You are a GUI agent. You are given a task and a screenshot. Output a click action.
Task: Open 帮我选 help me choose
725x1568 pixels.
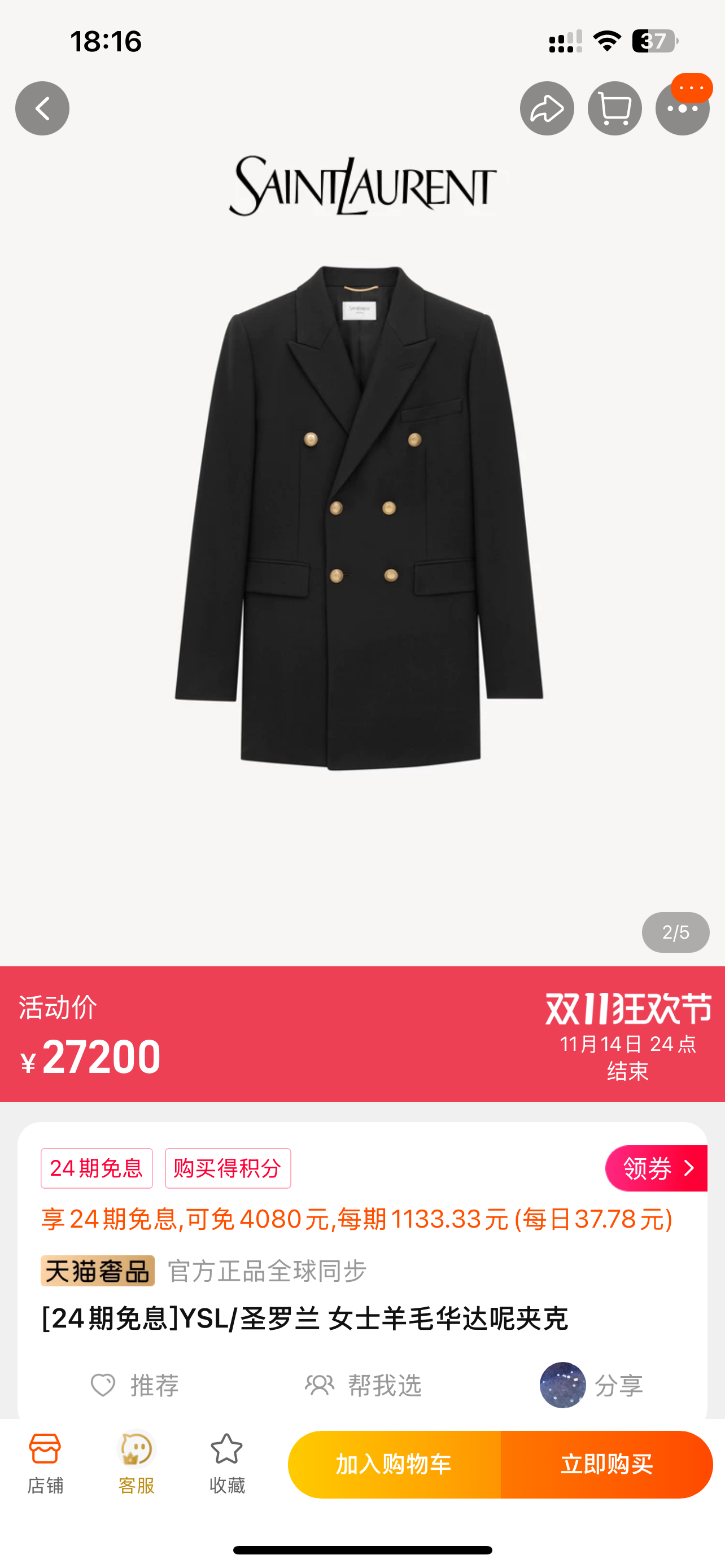click(364, 1385)
